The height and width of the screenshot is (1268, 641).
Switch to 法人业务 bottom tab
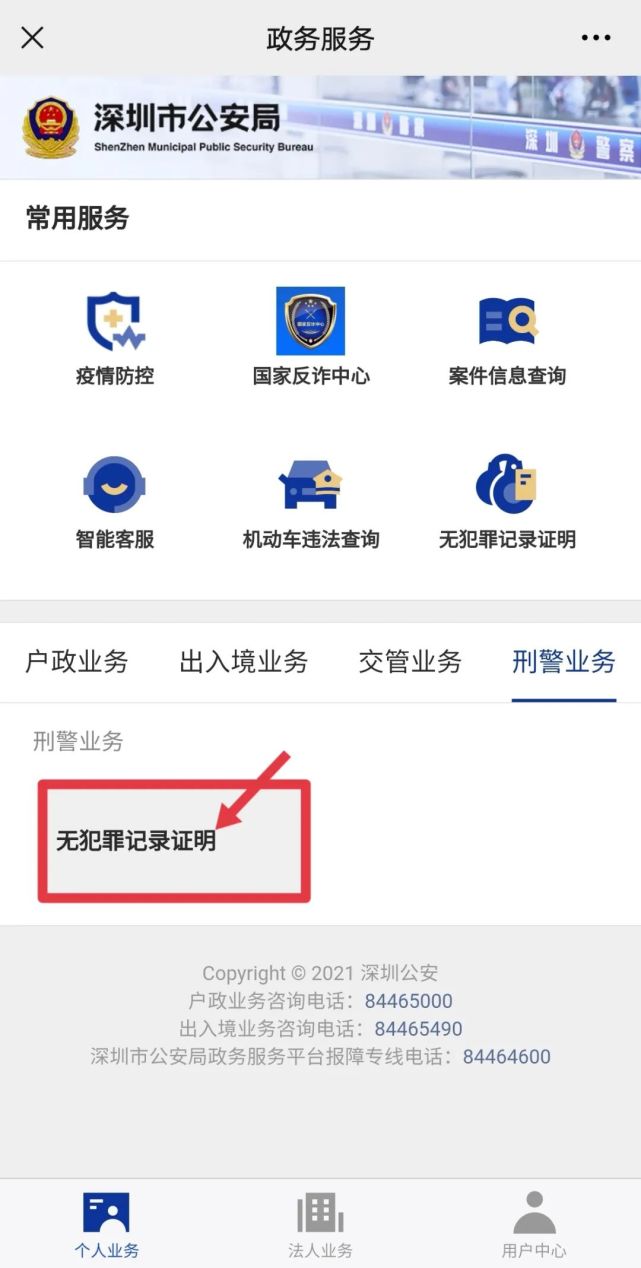point(320,1224)
